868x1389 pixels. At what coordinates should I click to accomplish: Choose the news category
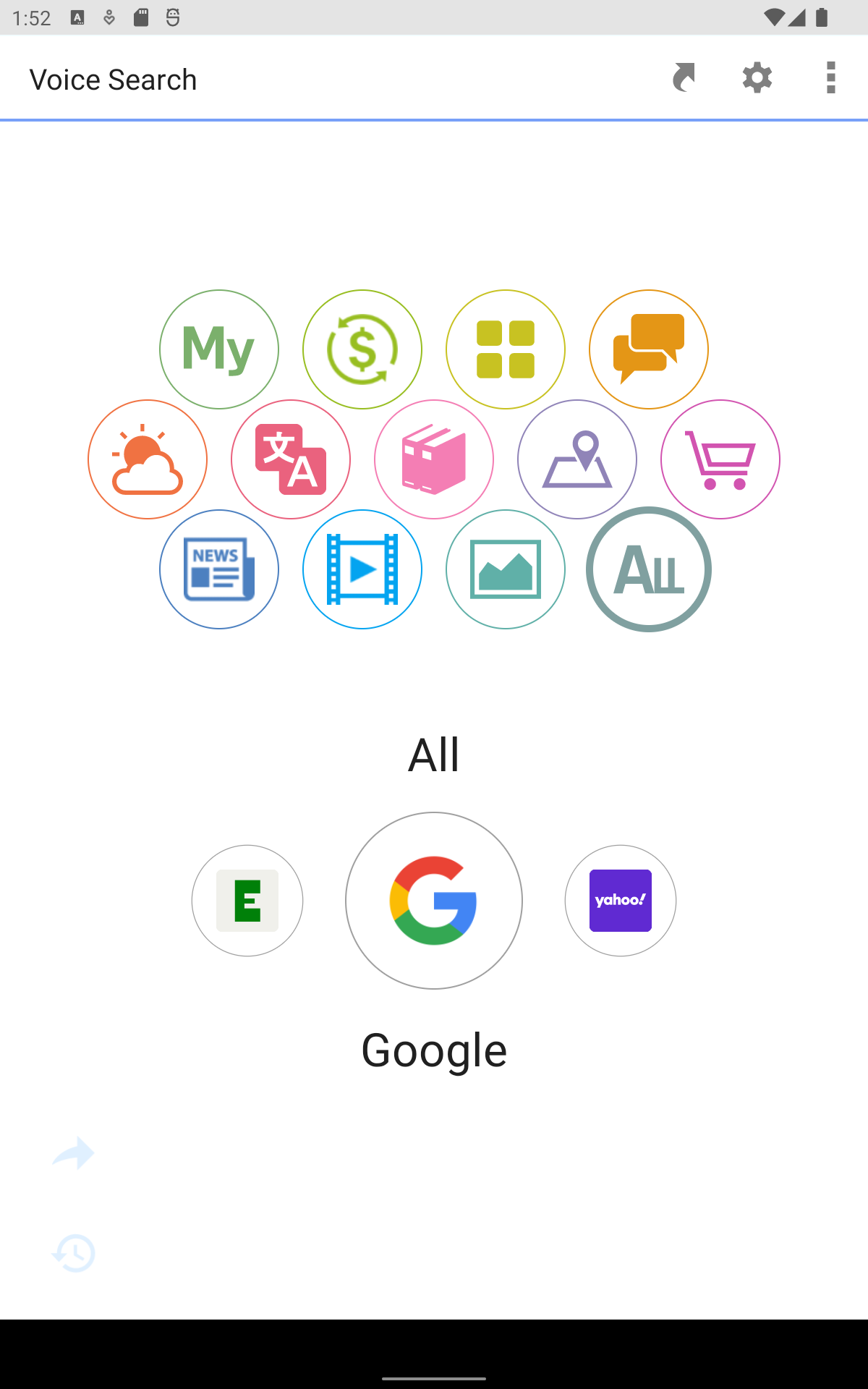(219, 569)
